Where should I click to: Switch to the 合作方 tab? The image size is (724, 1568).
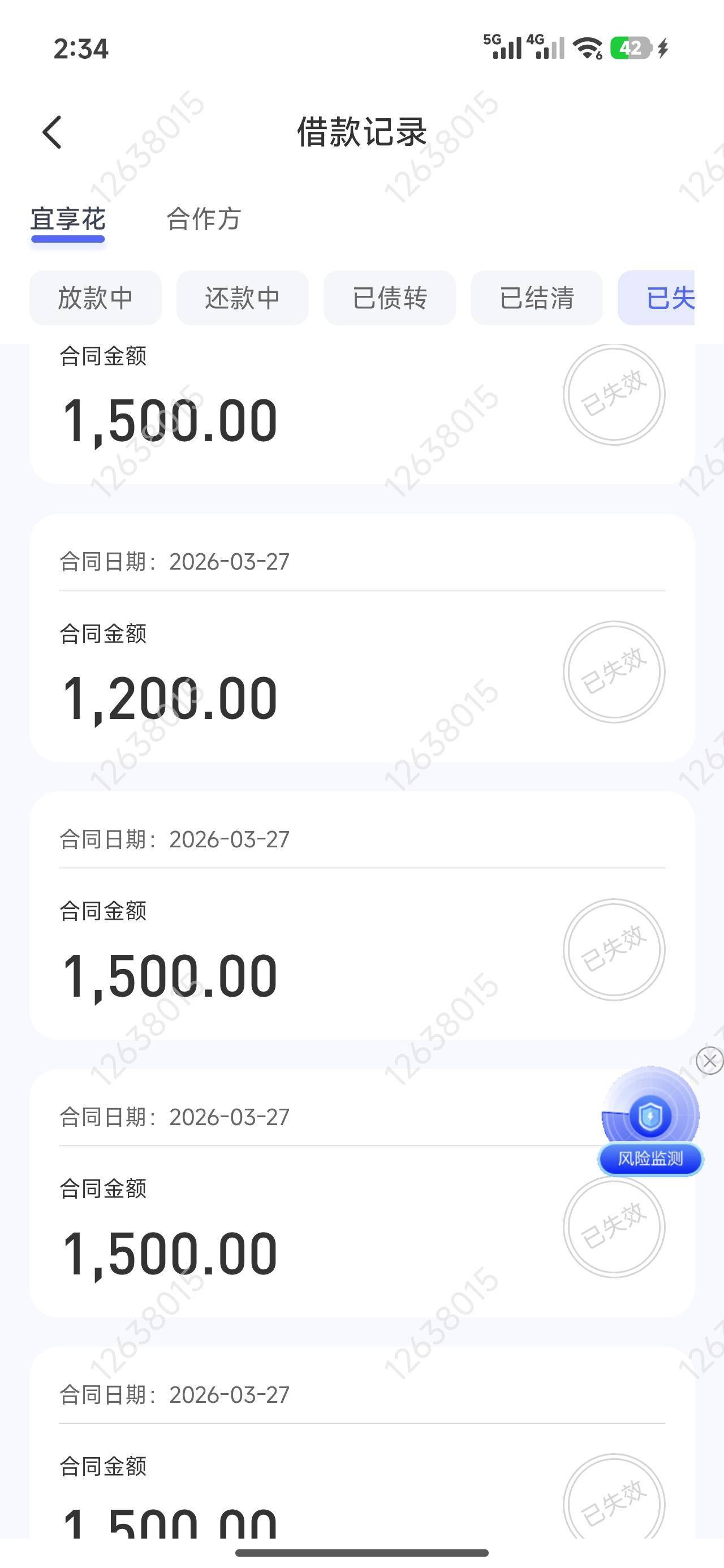(x=204, y=219)
